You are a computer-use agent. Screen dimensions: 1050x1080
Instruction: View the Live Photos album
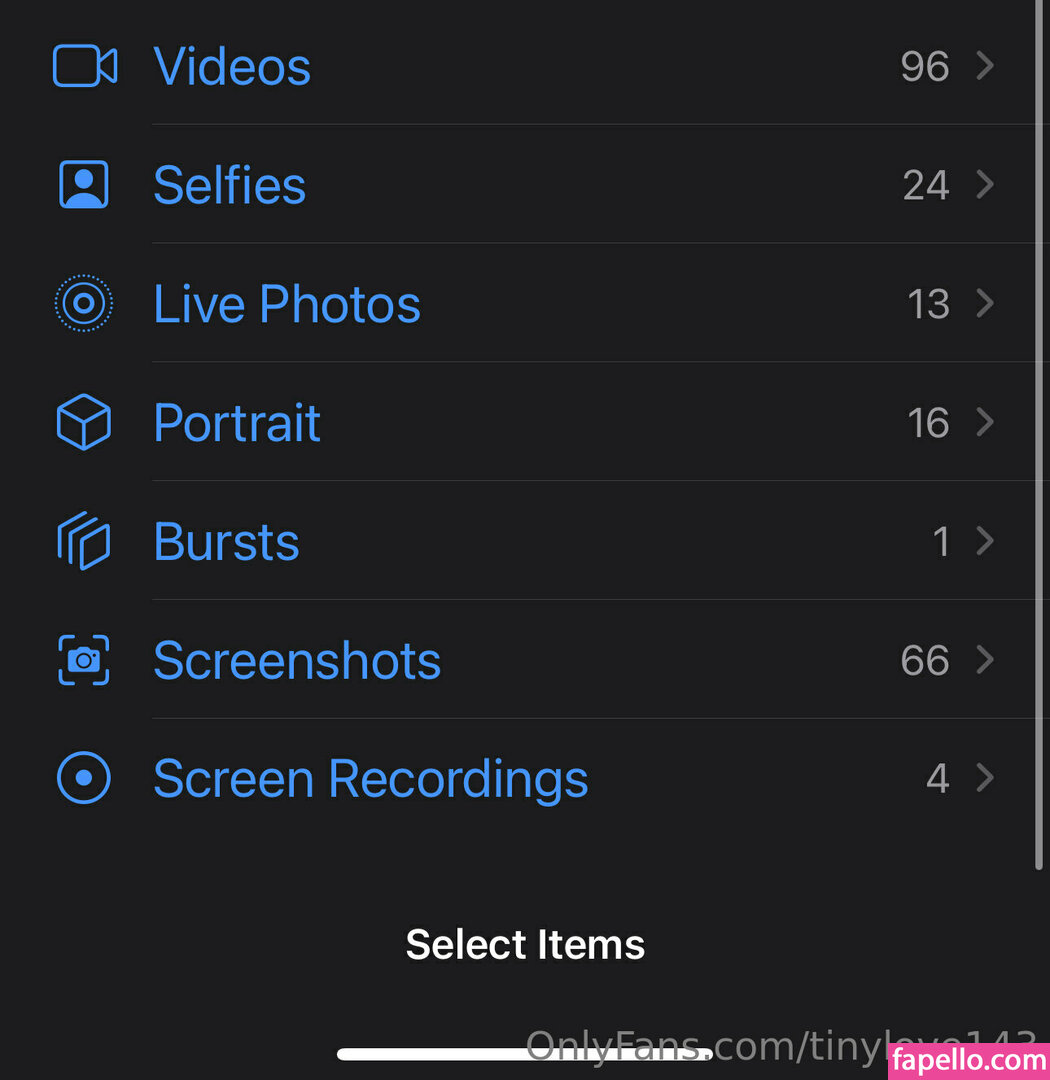286,304
